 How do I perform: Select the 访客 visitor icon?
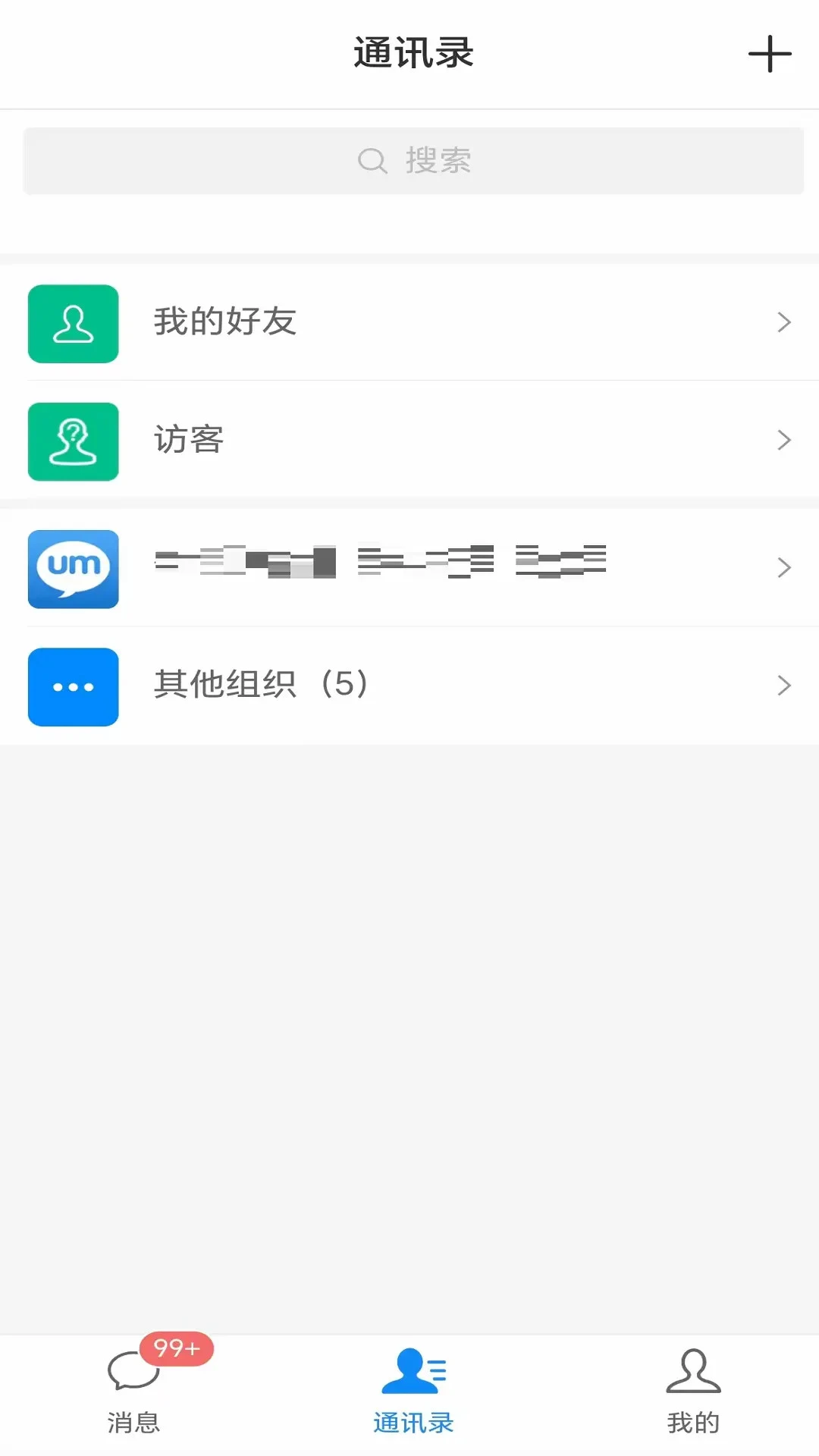coord(73,442)
